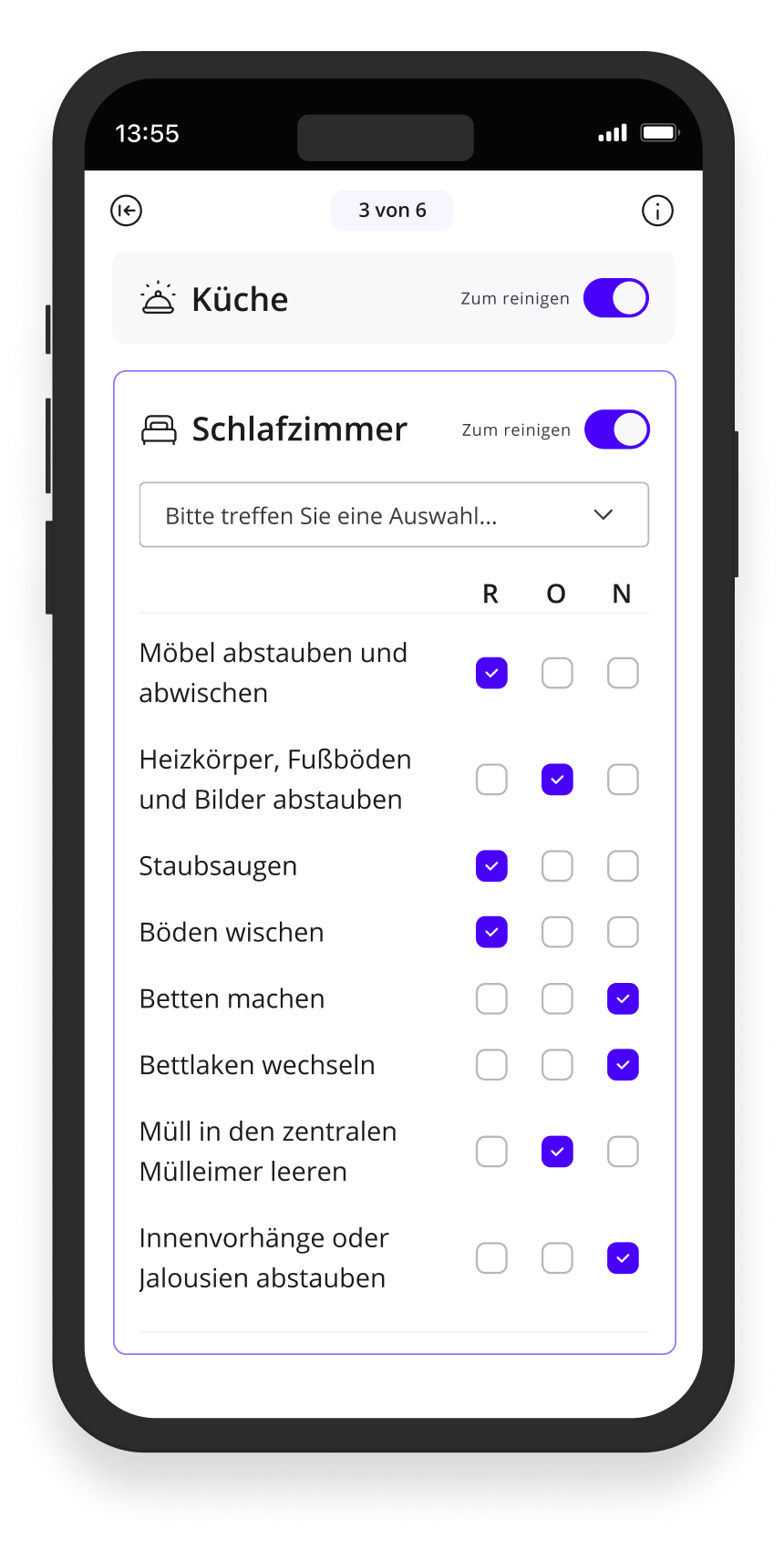Select the O checkbox for Innenvorhänge abstauben
784x1561 pixels.
pos(557,1258)
